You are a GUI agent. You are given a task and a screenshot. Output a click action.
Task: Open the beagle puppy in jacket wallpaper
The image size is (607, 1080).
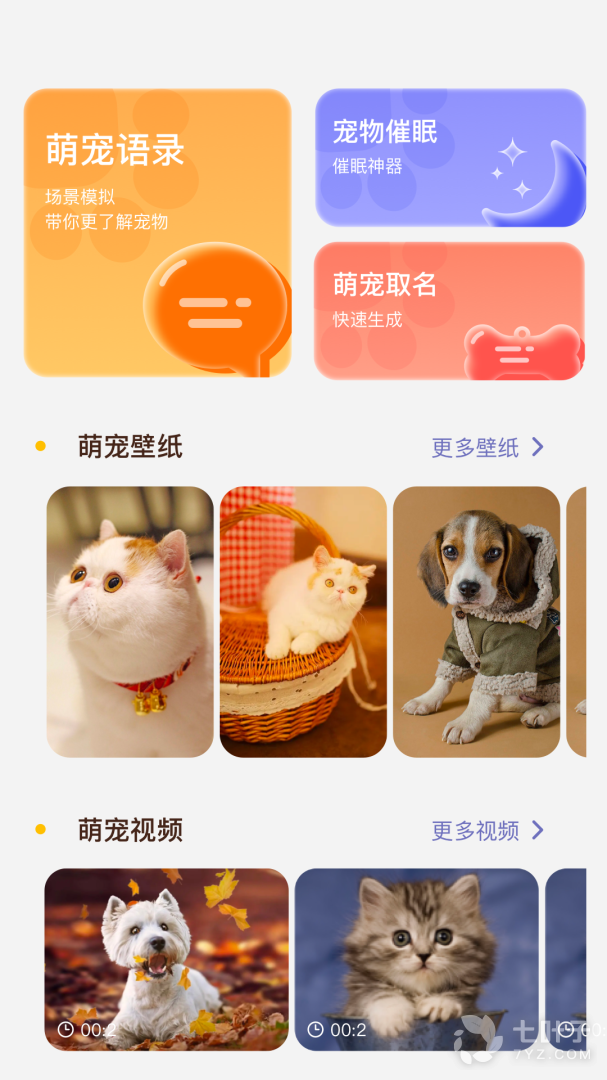tap(476, 621)
